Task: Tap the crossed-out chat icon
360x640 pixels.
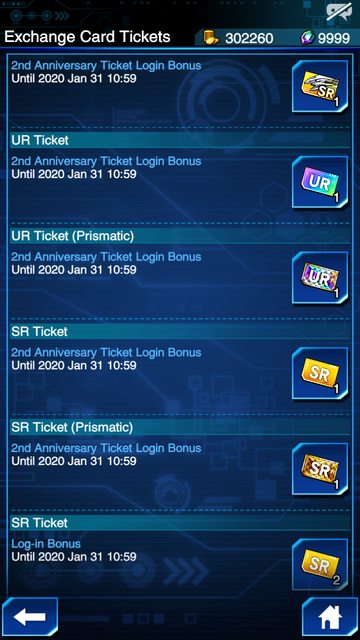Action: 339,12
